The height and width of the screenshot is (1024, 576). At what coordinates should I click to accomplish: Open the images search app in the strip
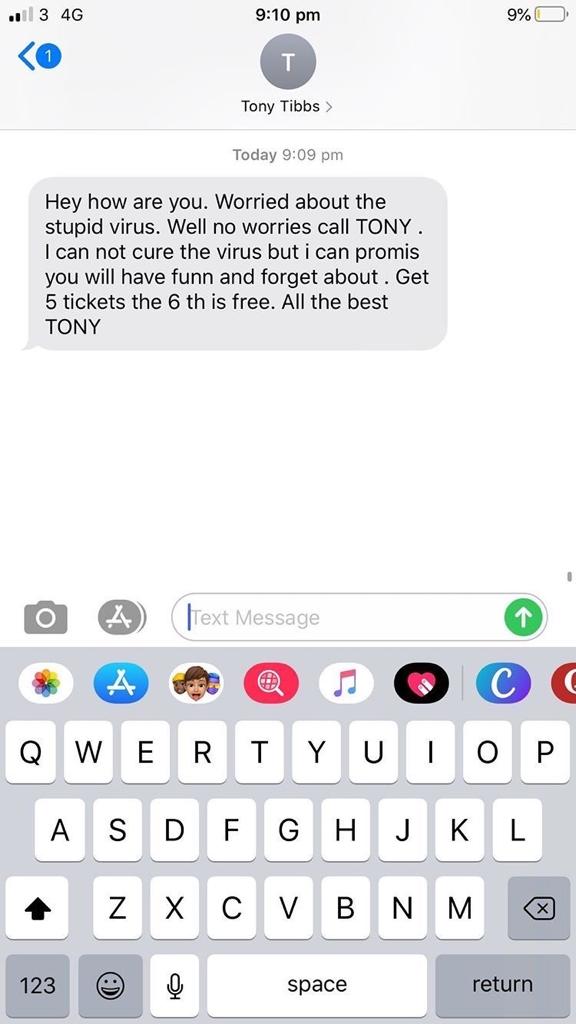tap(271, 683)
